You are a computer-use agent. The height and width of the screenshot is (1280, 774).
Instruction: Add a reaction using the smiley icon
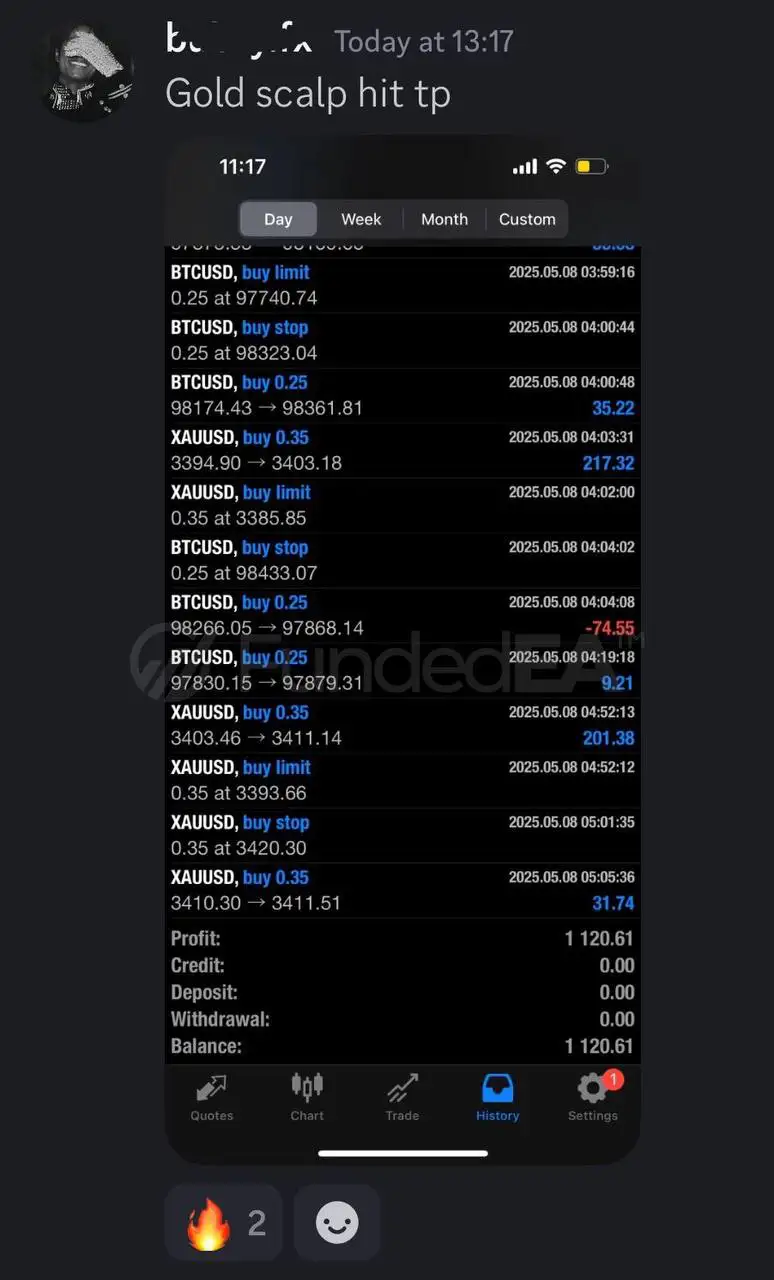[337, 1221]
